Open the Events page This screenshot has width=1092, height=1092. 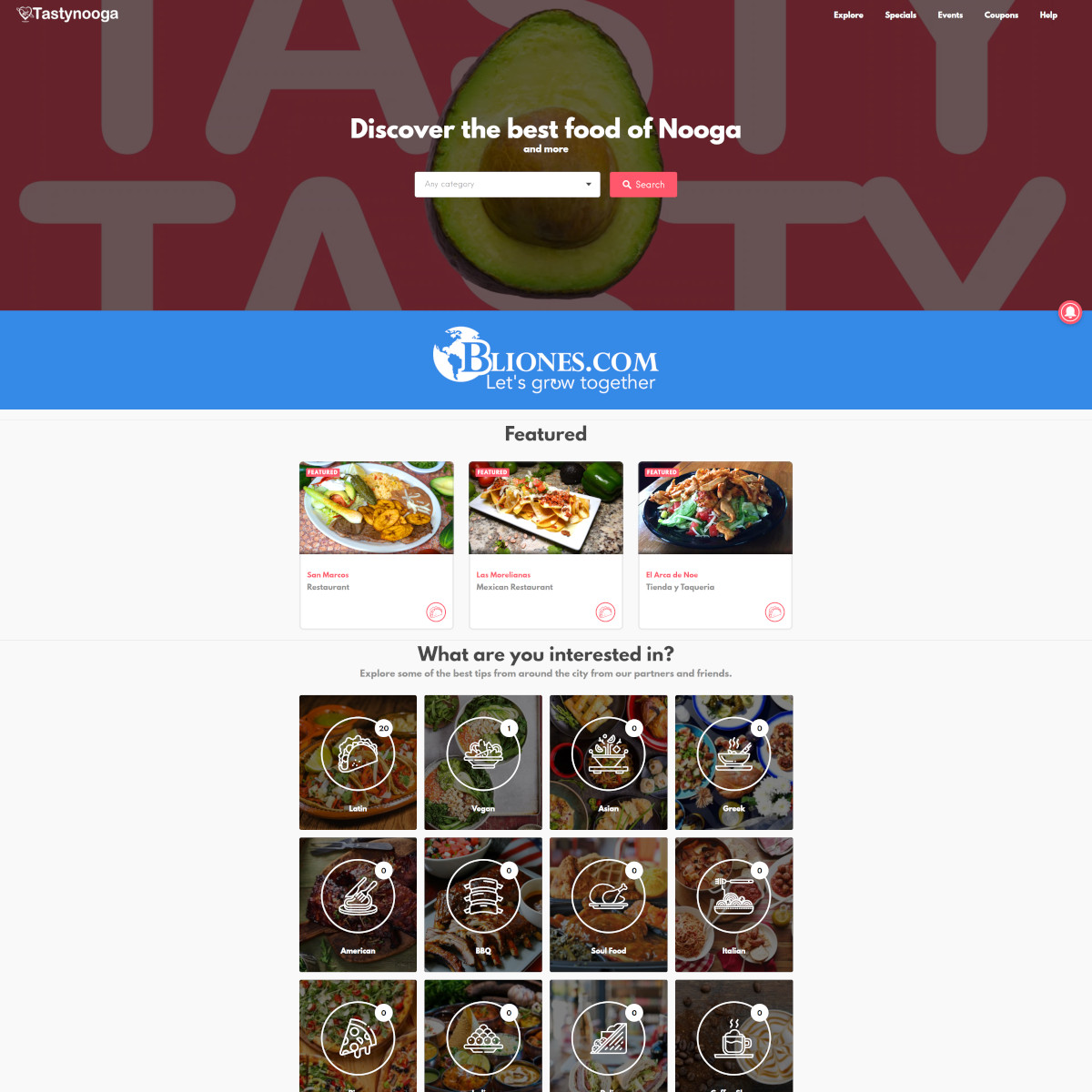coord(950,15)
